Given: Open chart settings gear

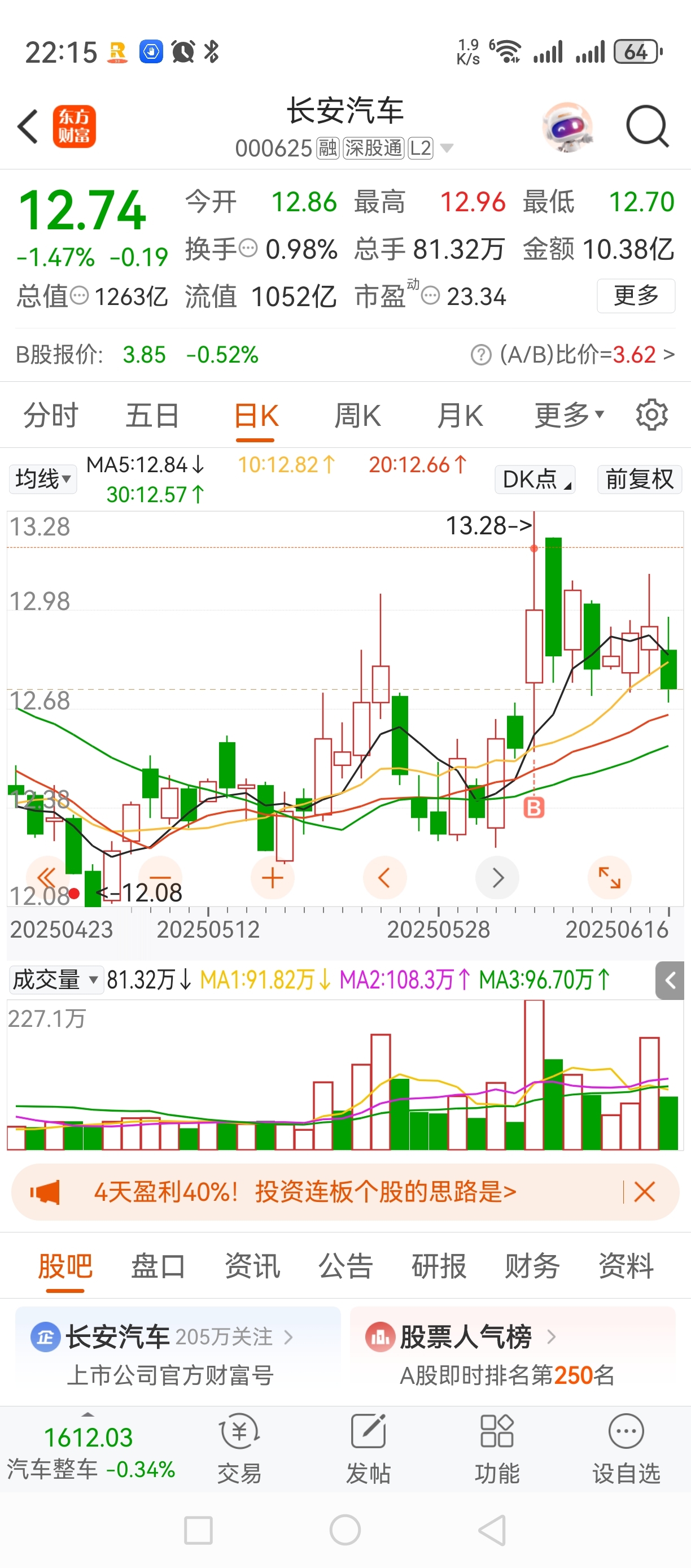Looking at the screenshot, I should coord(651,415).
